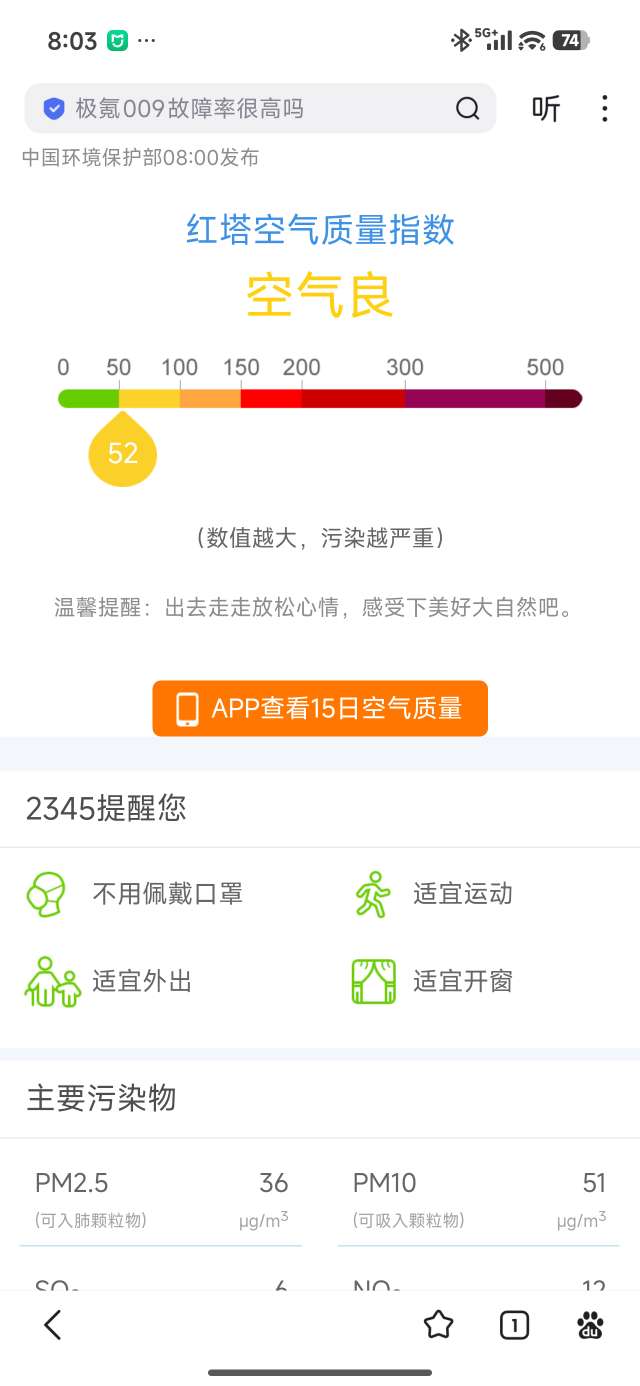Tap the search magnifier icon
640x1386 pixels.
click(467, 108)
